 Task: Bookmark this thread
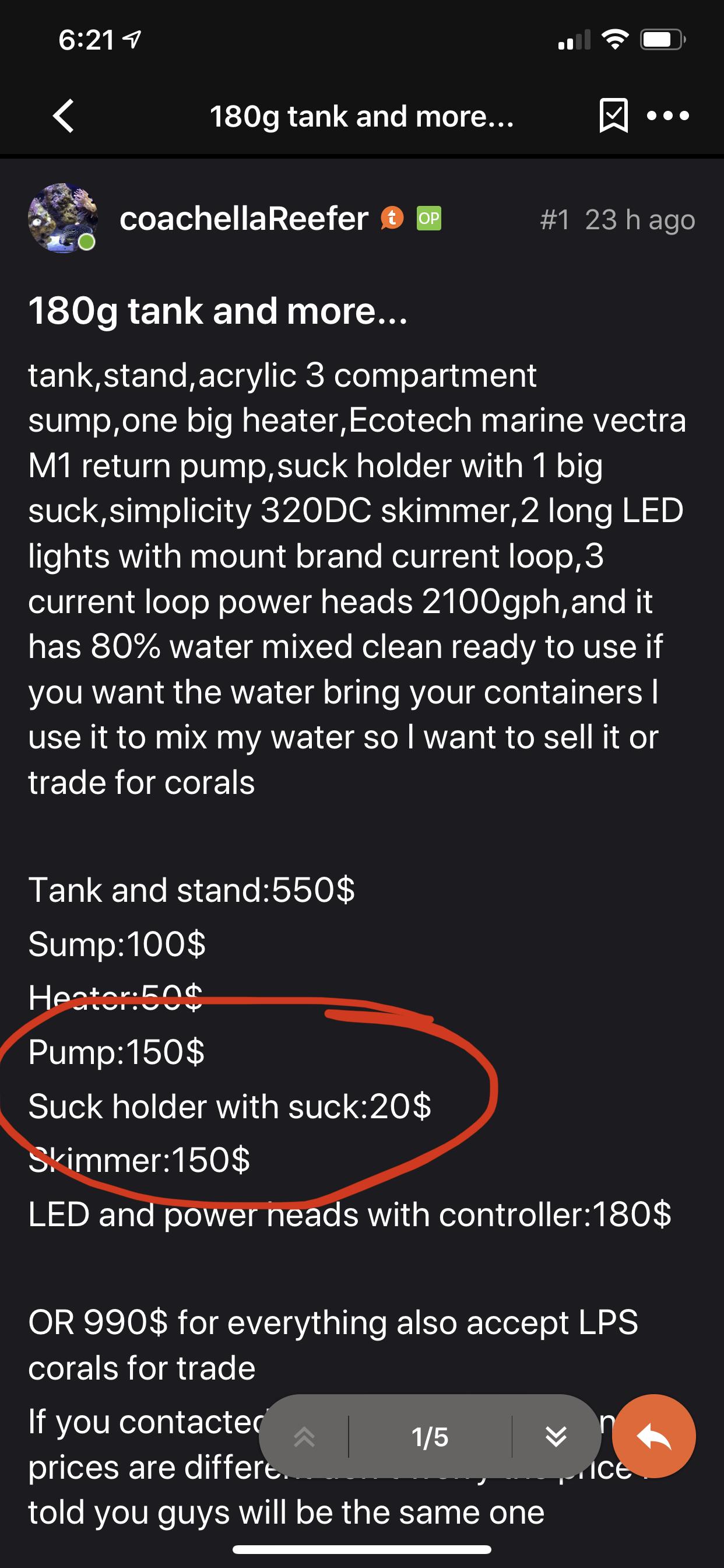tap(613, 115)
